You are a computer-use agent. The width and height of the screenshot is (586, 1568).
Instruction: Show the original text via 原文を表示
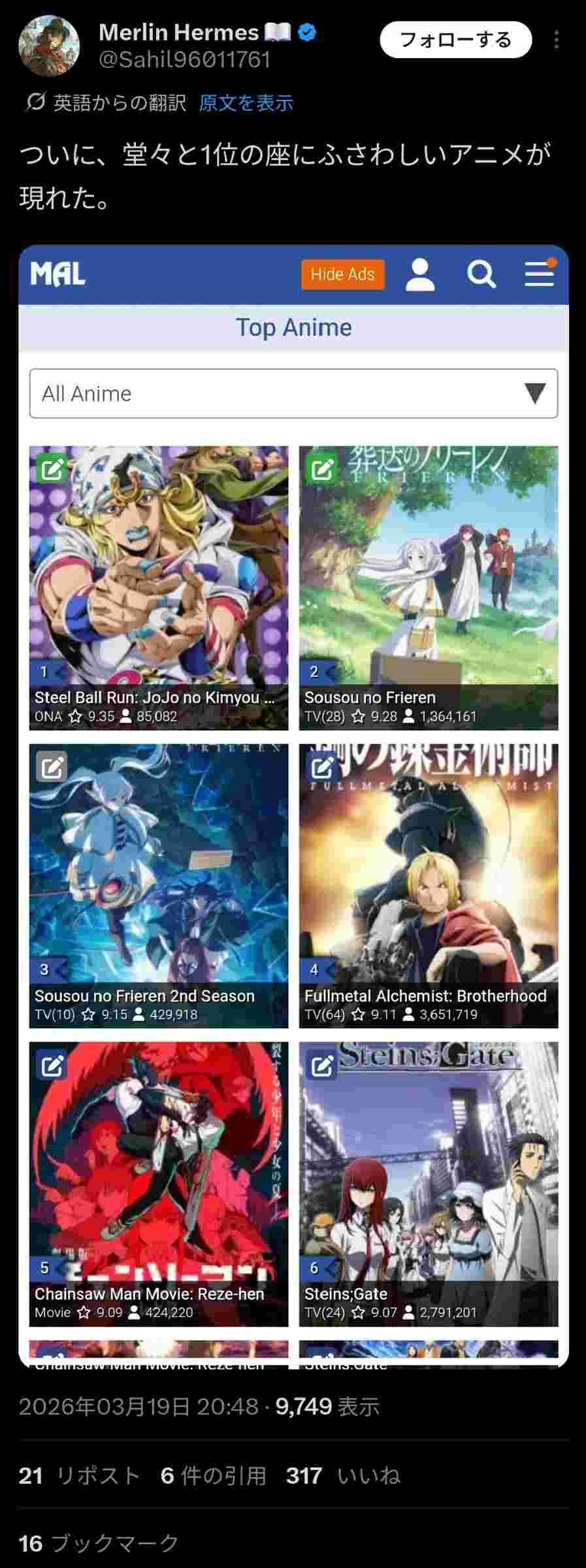coord(246,103)
